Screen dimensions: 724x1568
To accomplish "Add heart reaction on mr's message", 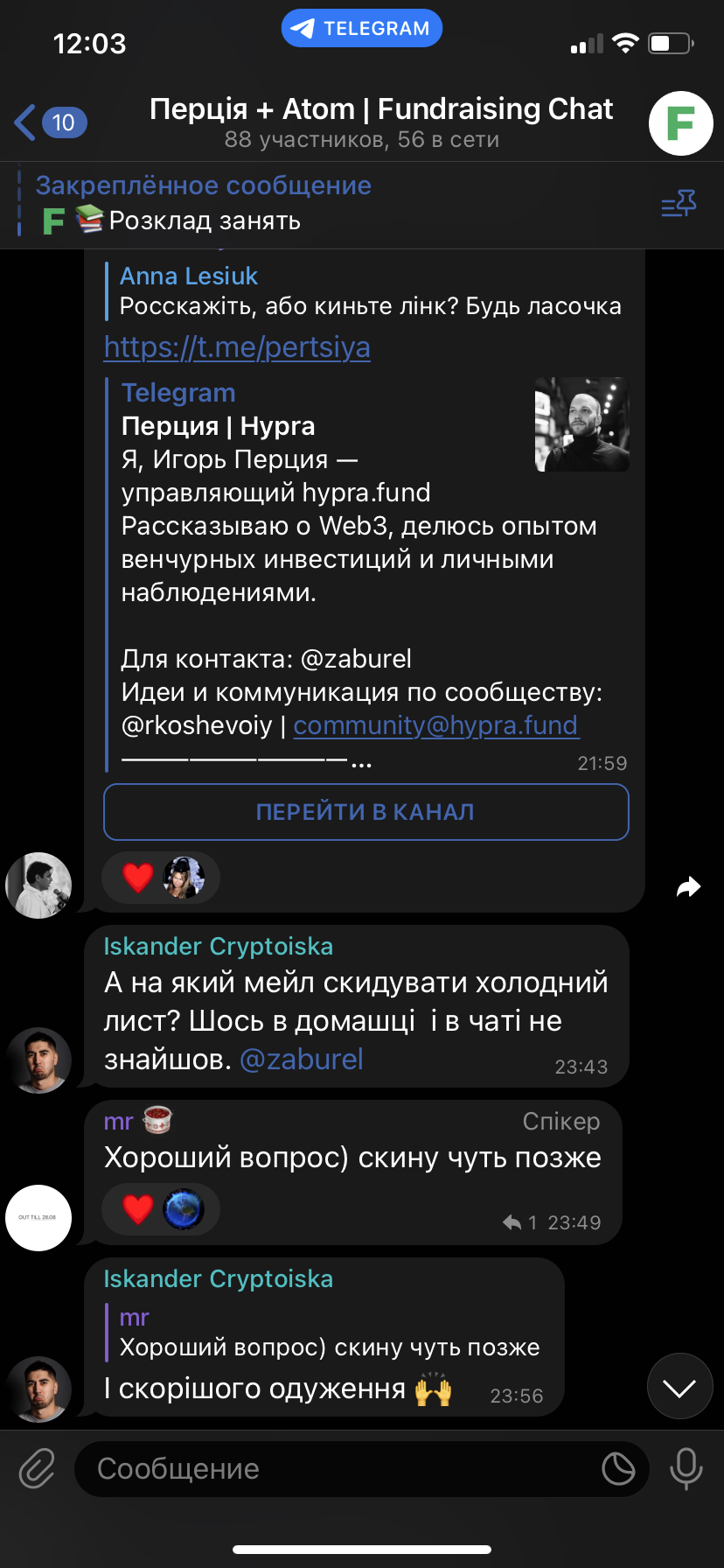I will tap(138, 1209).
